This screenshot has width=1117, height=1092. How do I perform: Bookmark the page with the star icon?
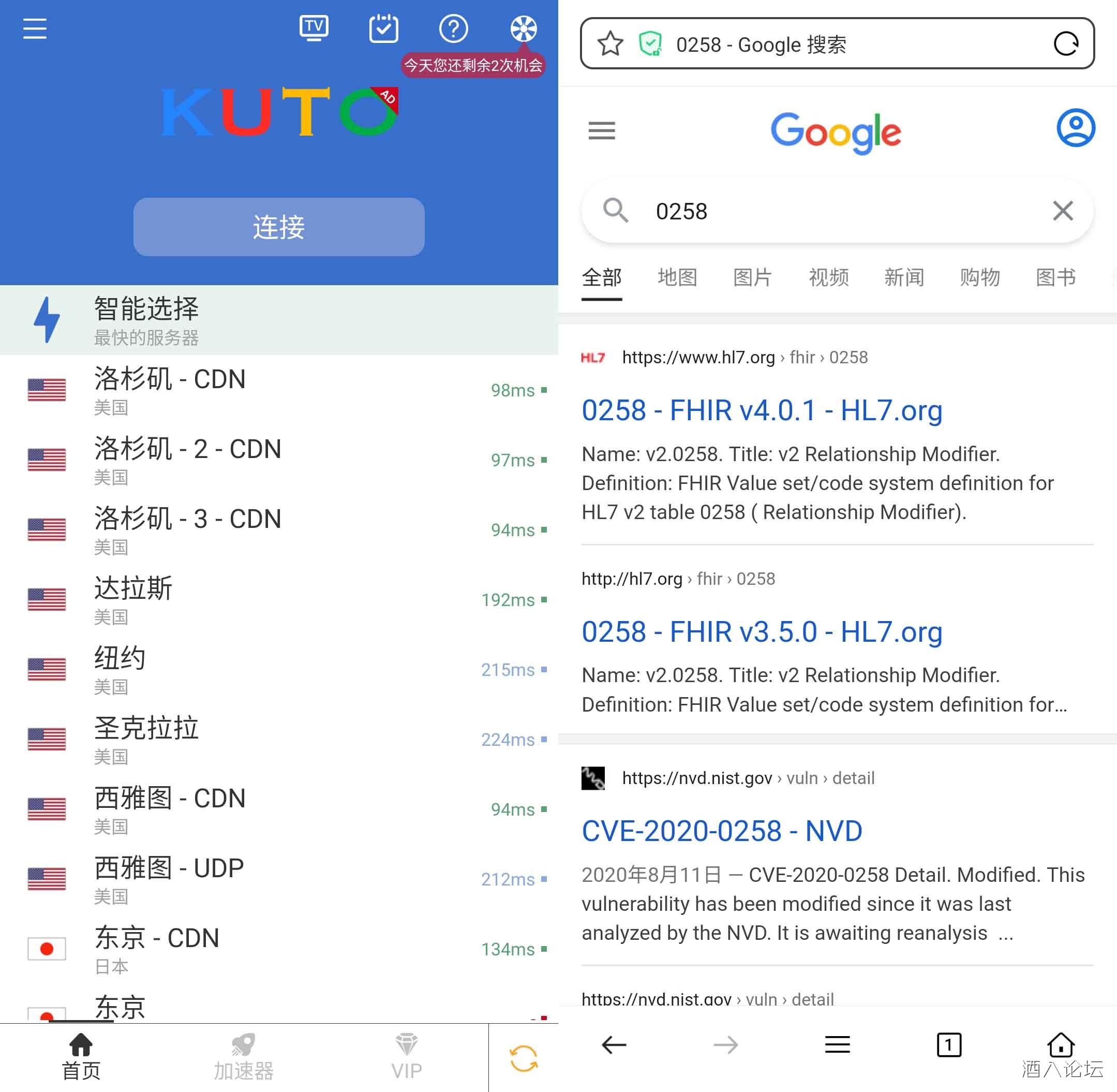(609, 44)
